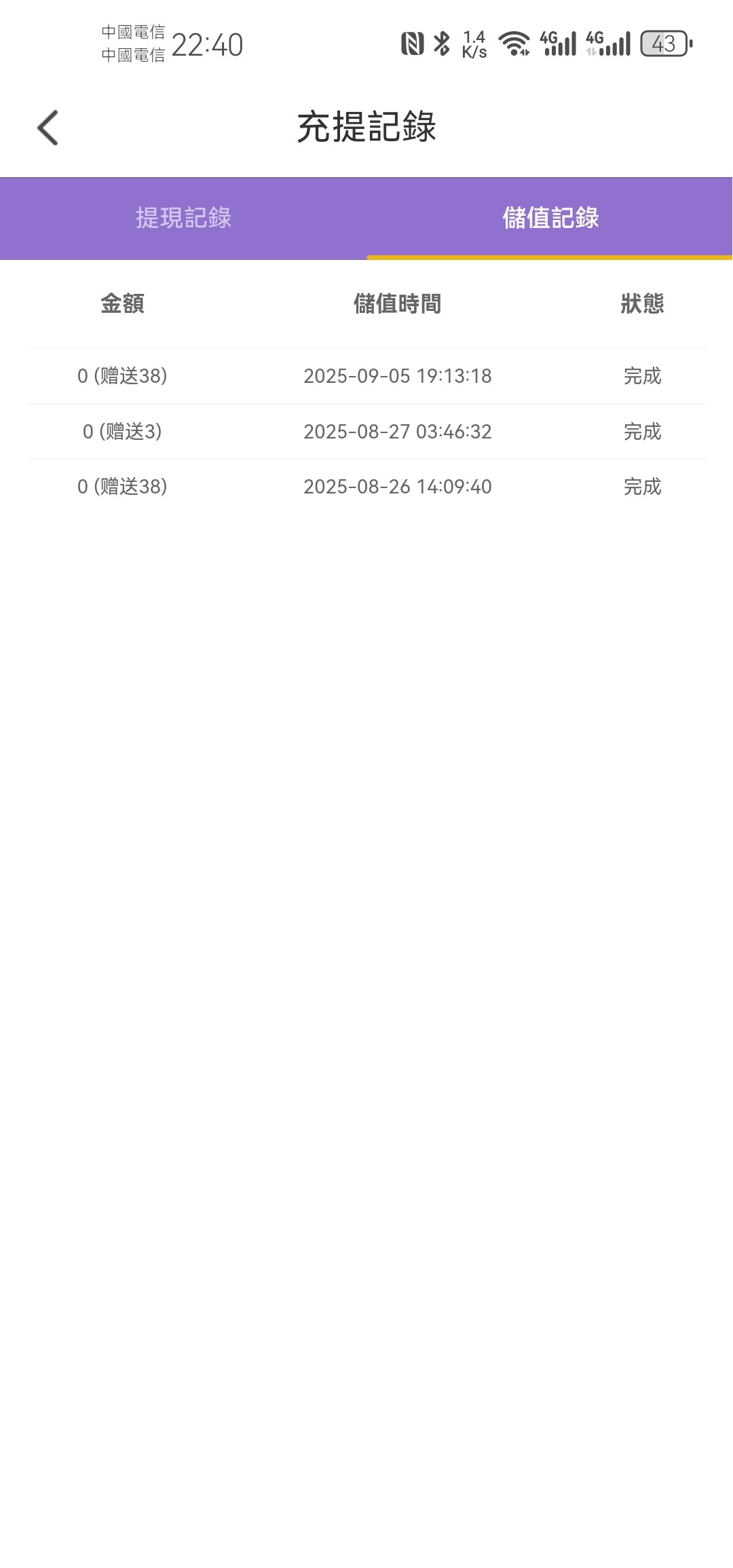The image size is (733, 1568).
Task: Tap the NFC icon in the status bar
Action: 413,43
